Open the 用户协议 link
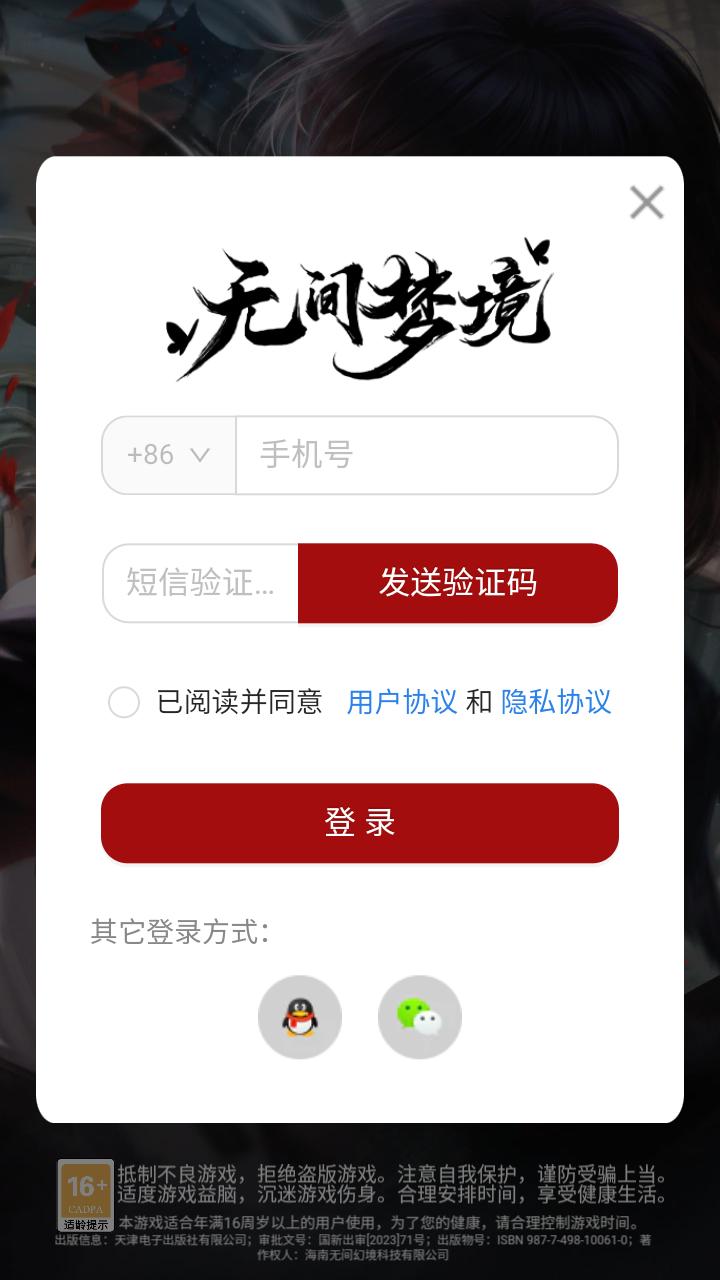Viewport: 720px width, 1280px height. coord(402,702)
